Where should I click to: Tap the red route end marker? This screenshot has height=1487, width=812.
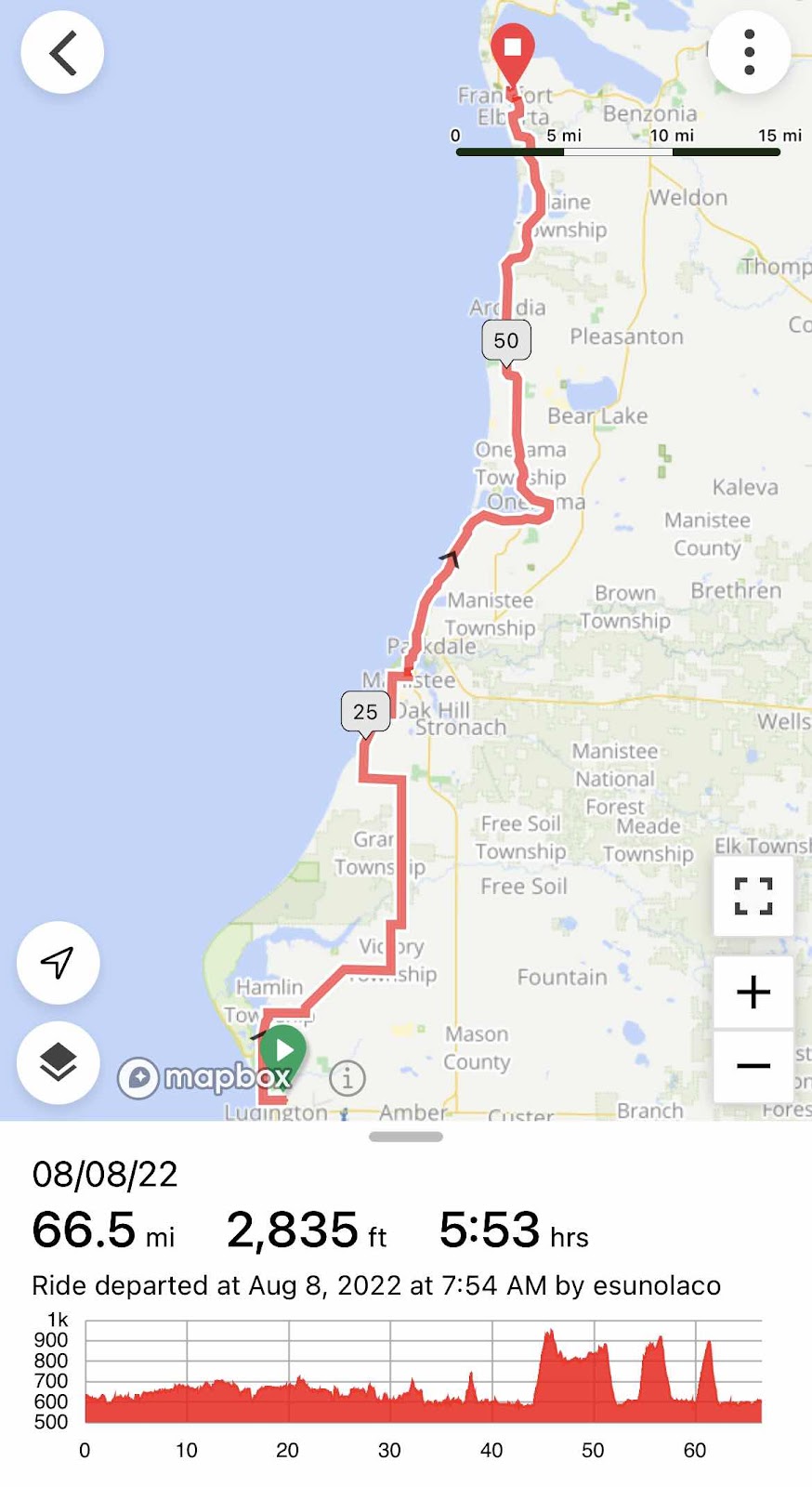512,49
